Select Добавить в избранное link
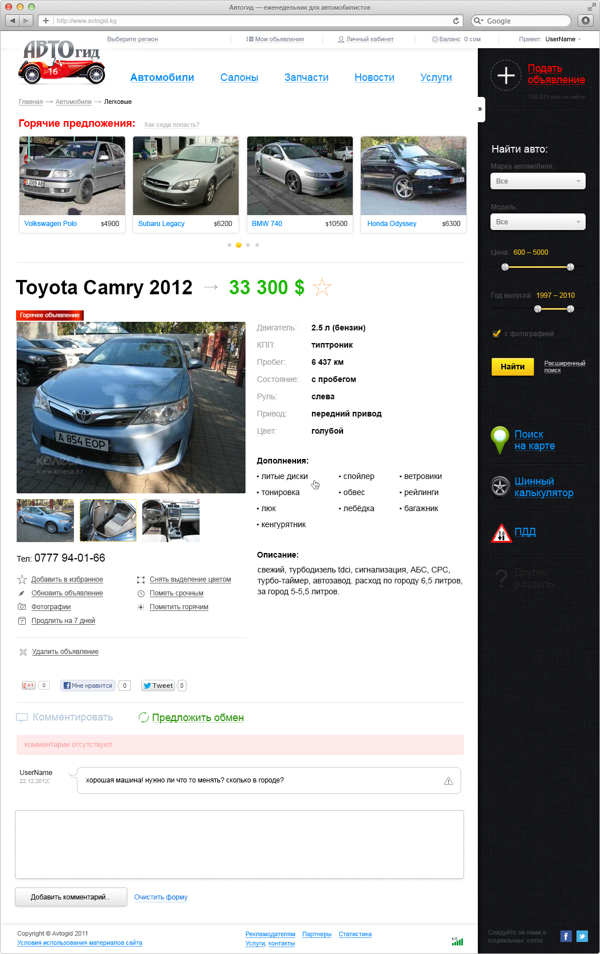Viewport: 600px width, 954px height. pos(67,580)
